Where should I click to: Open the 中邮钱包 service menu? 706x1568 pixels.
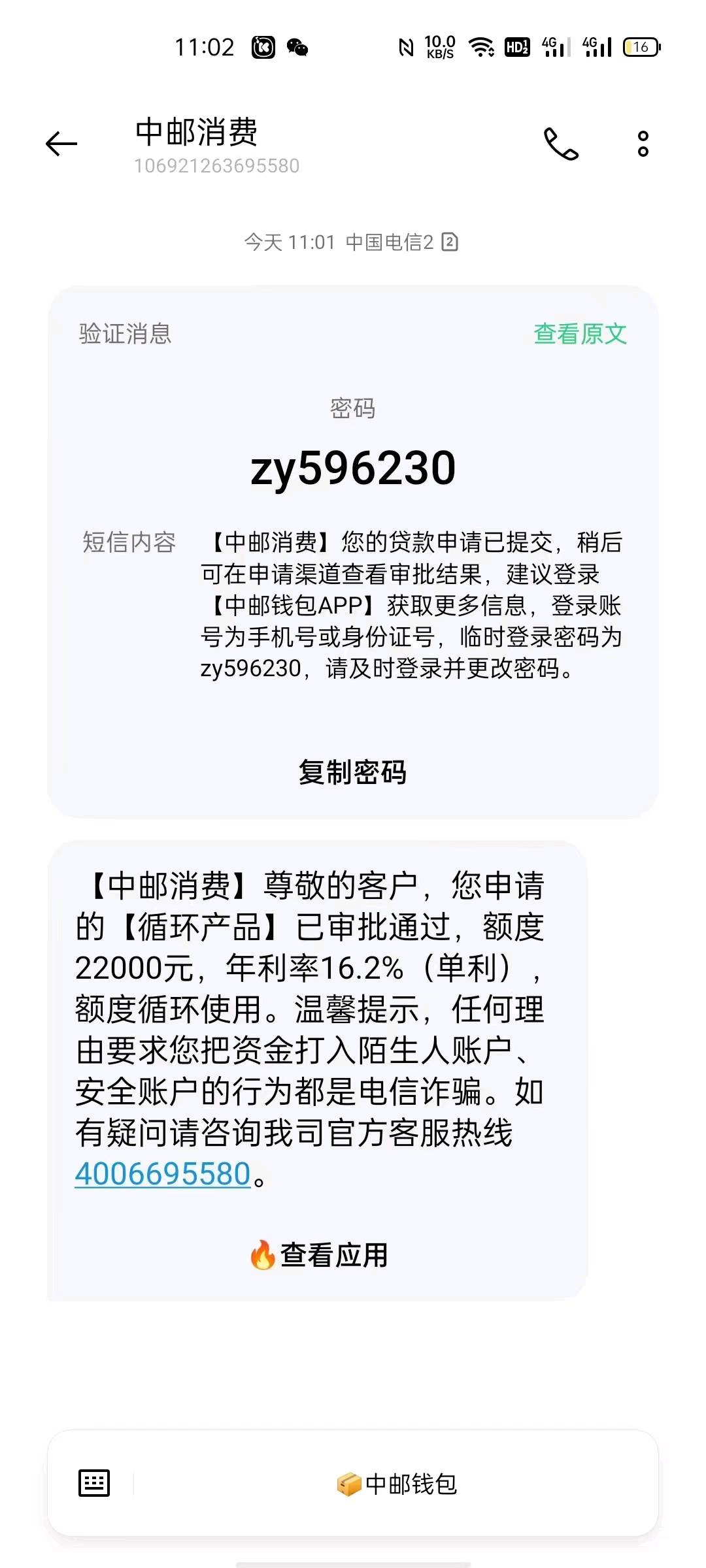pos(396,1484)
